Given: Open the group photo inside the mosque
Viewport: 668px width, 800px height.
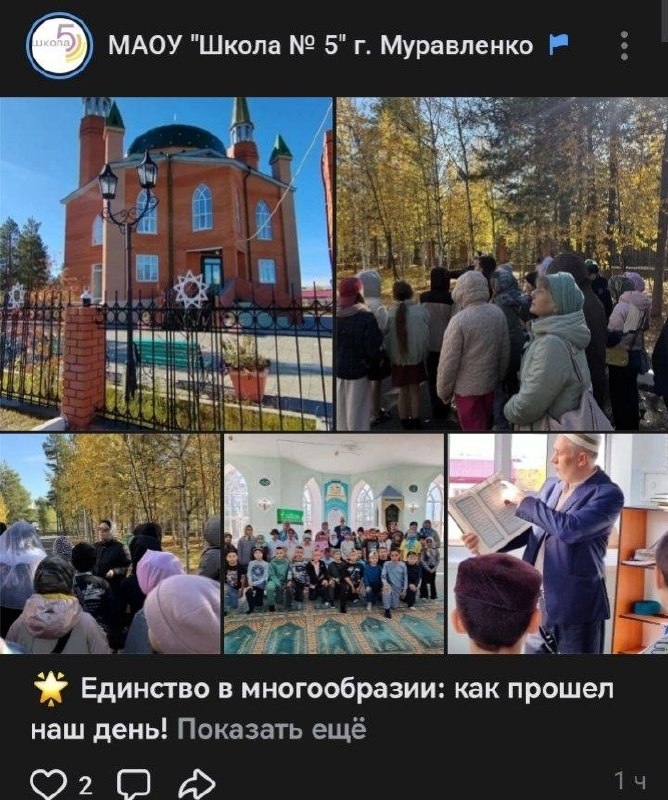Looking at the screenshot, I should click(334, 544).
